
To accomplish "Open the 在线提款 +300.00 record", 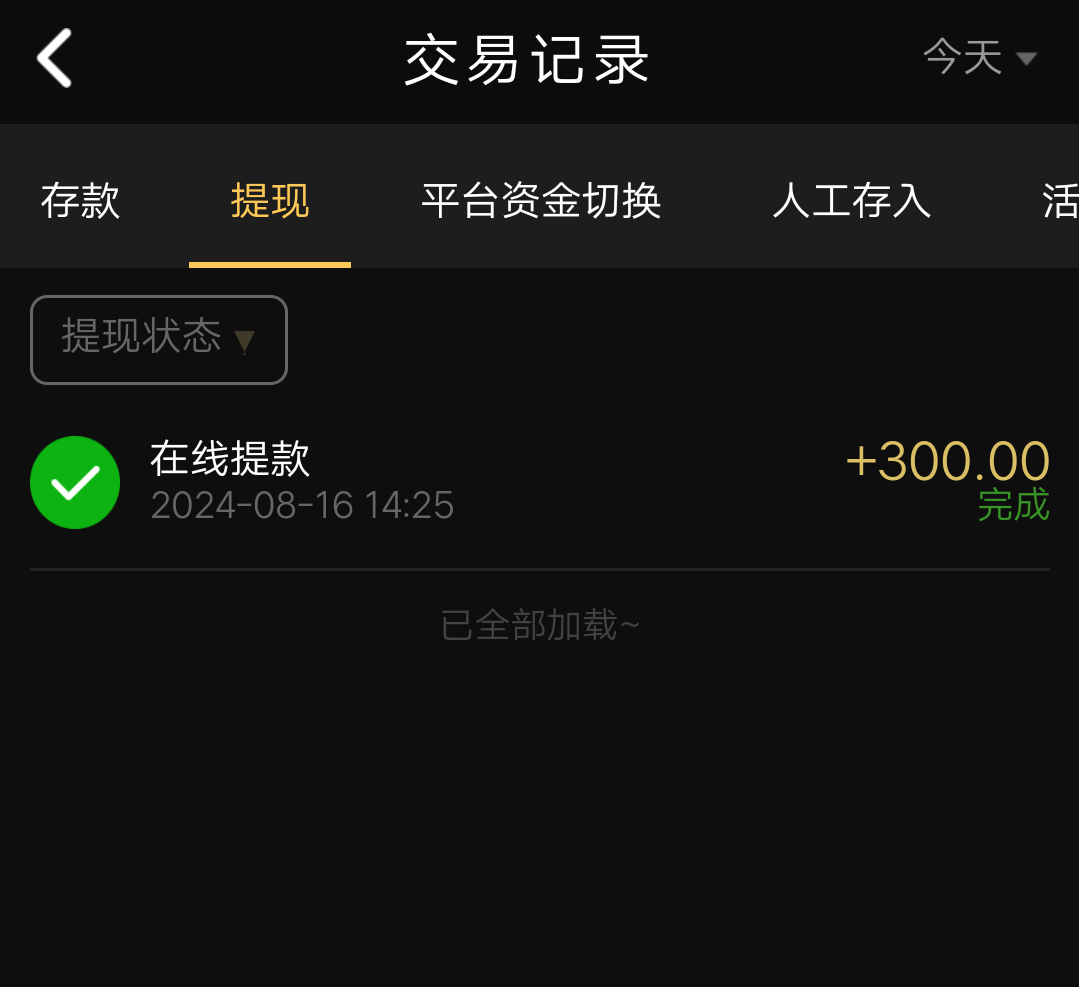I will pyautogui.click(x=540, y=482).
